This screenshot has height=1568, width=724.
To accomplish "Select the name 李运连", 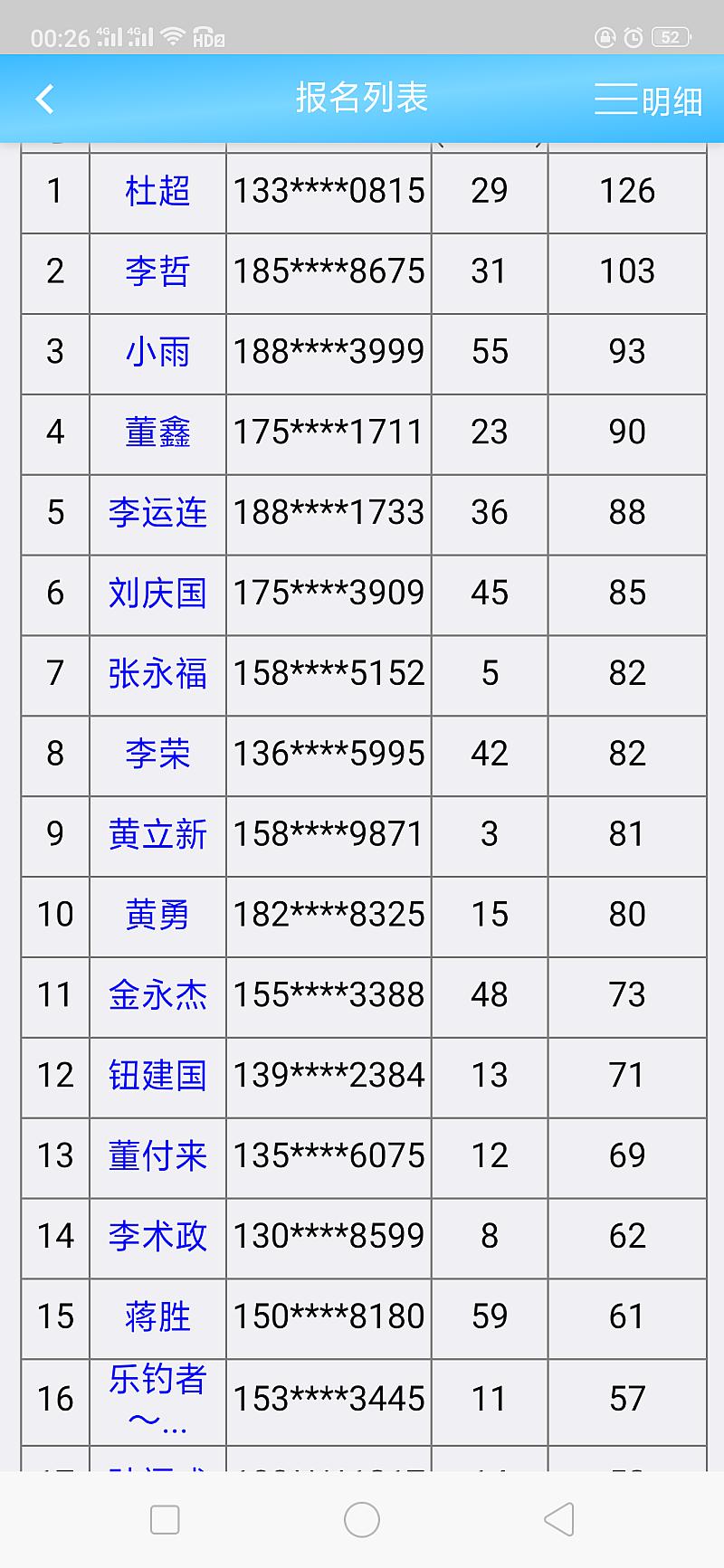I will [x=157, y=513].
